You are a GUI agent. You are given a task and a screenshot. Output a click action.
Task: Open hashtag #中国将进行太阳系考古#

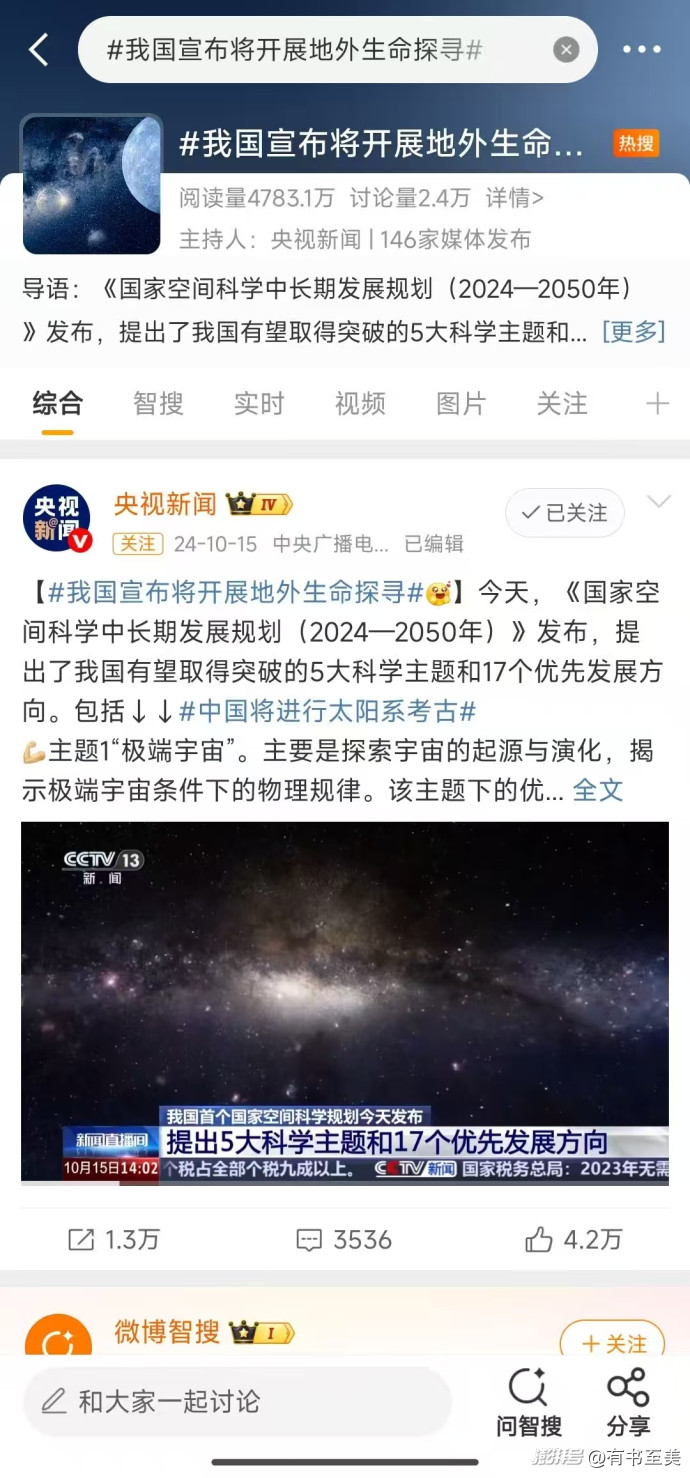pyautogui.click(x=327, y=712)
